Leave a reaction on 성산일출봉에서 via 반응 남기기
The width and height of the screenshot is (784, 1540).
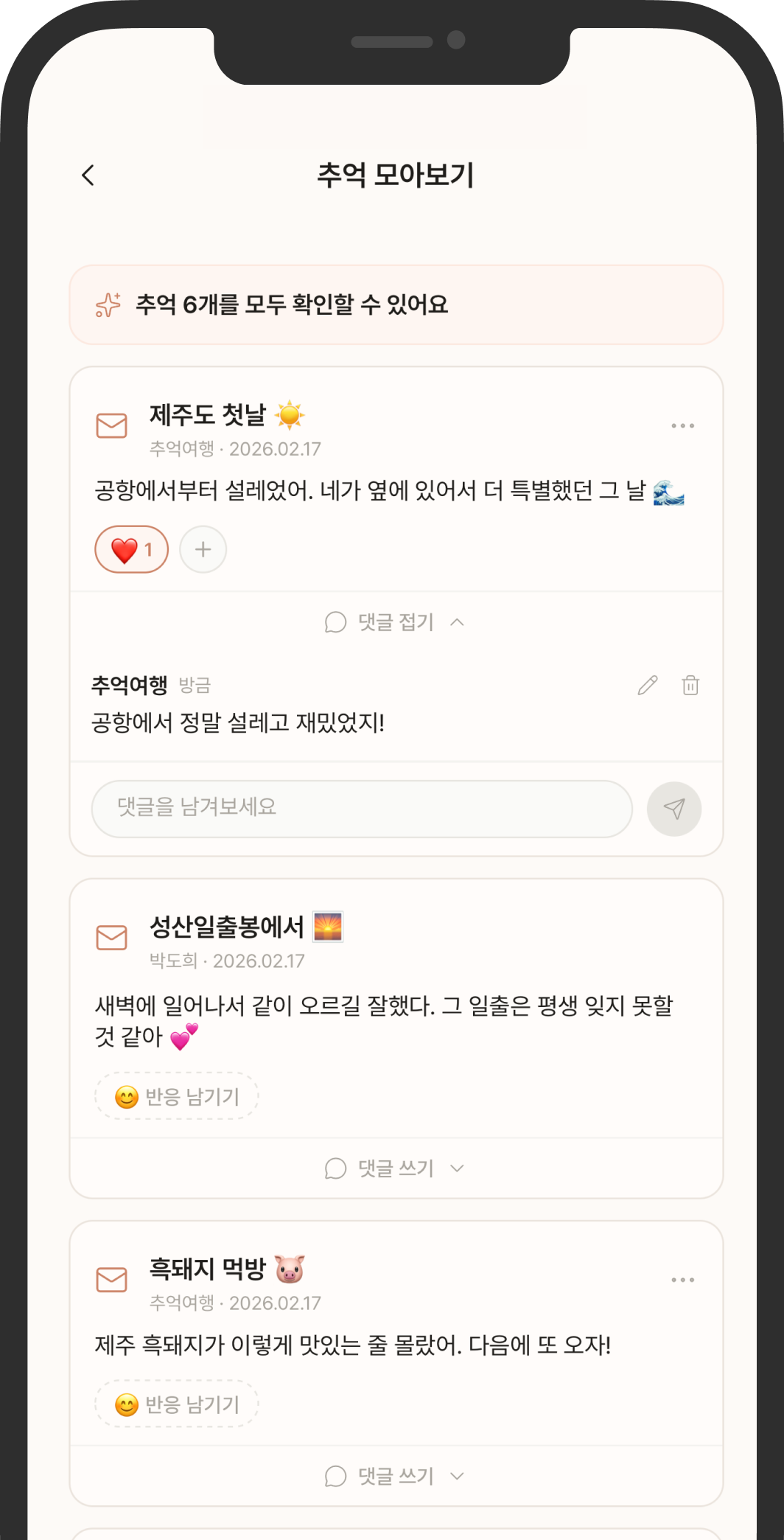point(176,1096)
